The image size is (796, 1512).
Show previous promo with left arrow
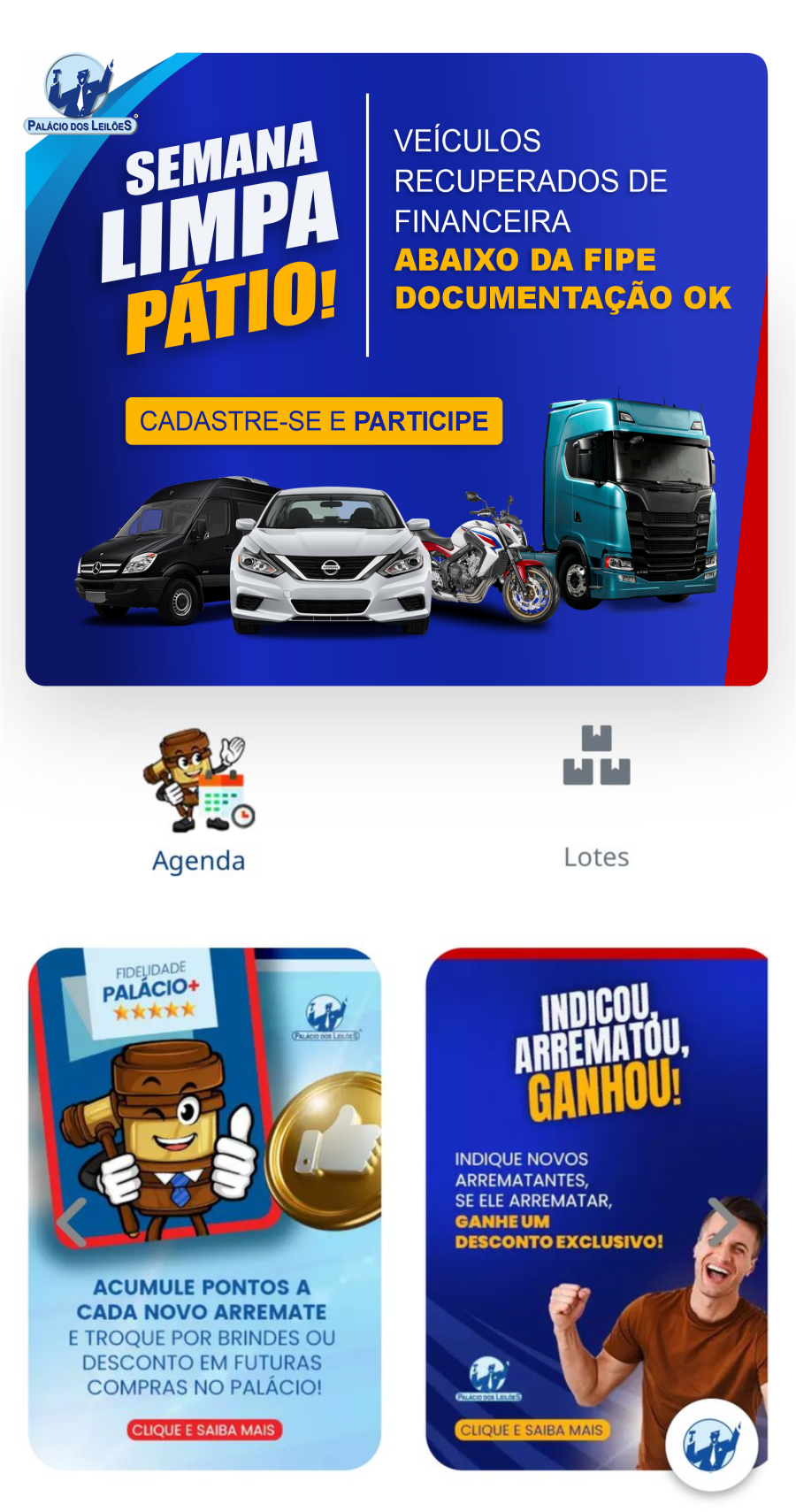point(71,1222)
